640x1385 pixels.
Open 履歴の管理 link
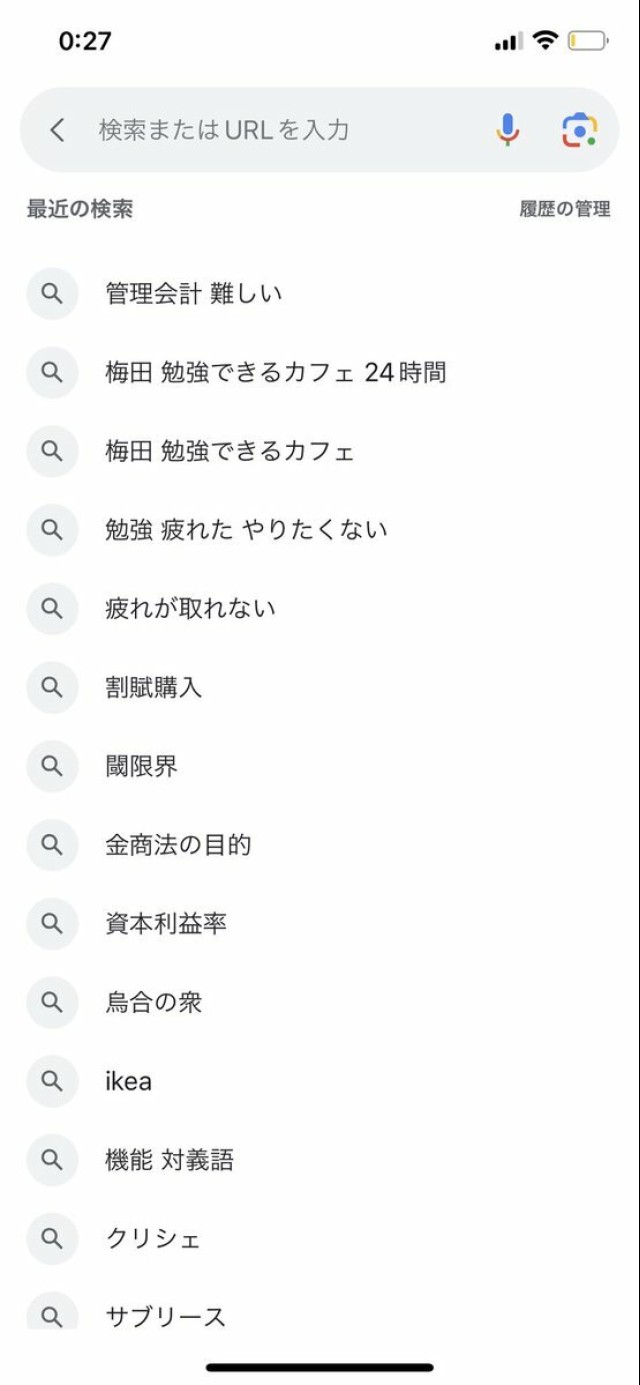[x=564, y=209]
